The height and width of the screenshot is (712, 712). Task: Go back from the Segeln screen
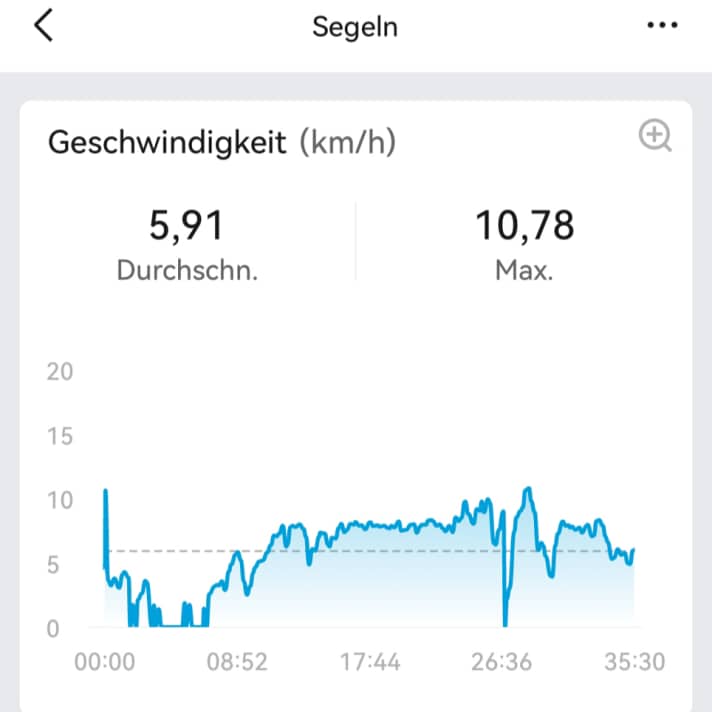pyautogui.click(x=43, y=27)
